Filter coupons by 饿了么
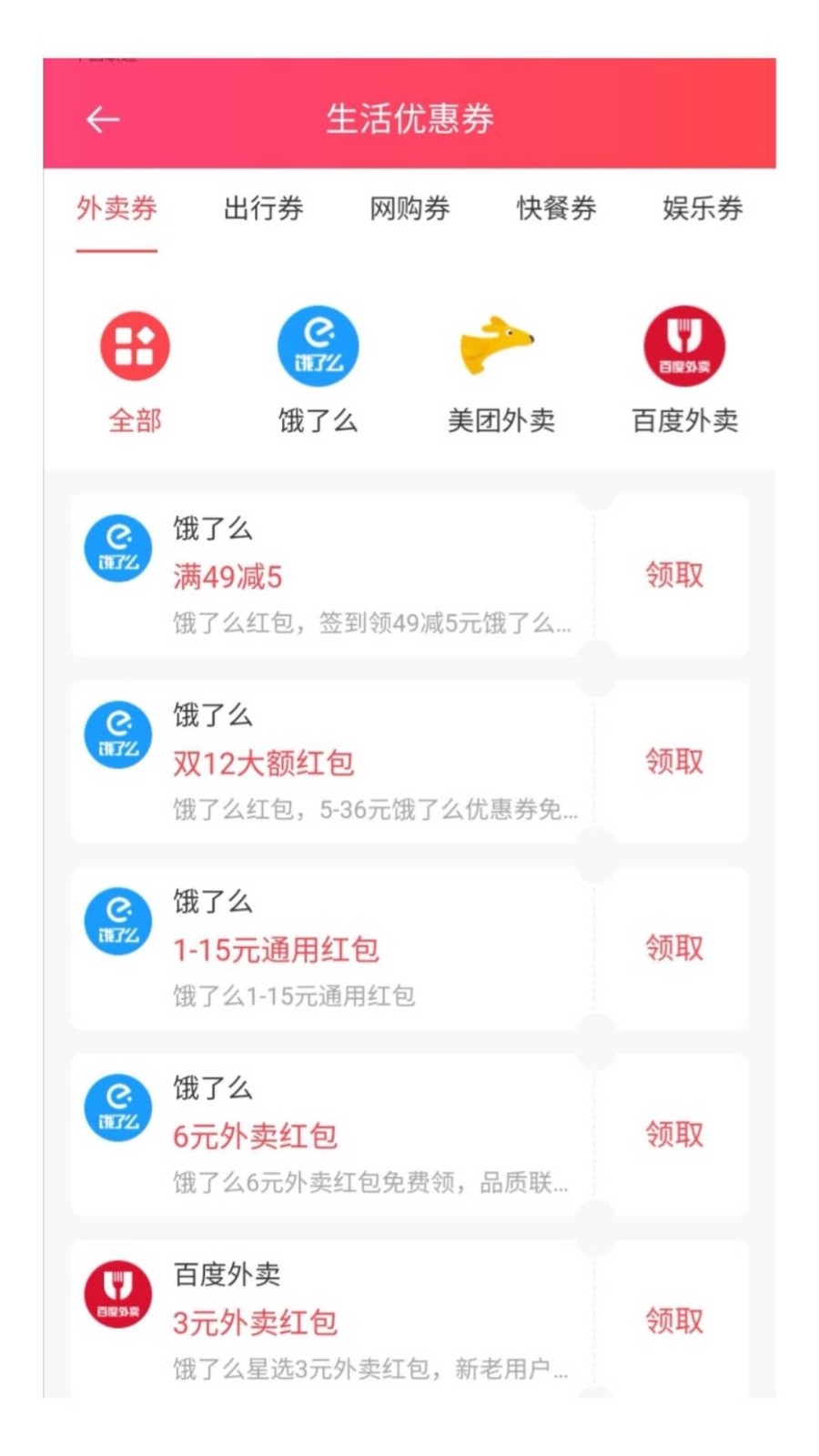Viewport: 819px width, 1456px height. click(x=318, y=369)
